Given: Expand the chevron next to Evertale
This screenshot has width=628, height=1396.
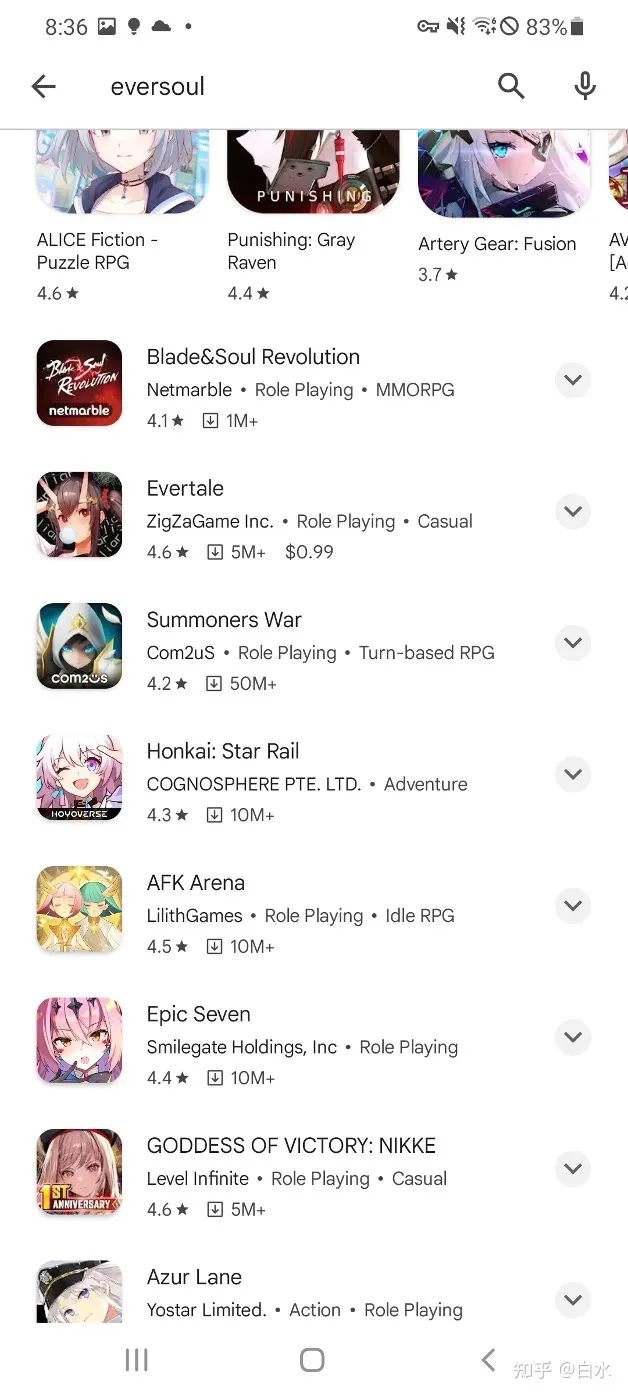Looking at the screenshot, I should tap(573, 512).
